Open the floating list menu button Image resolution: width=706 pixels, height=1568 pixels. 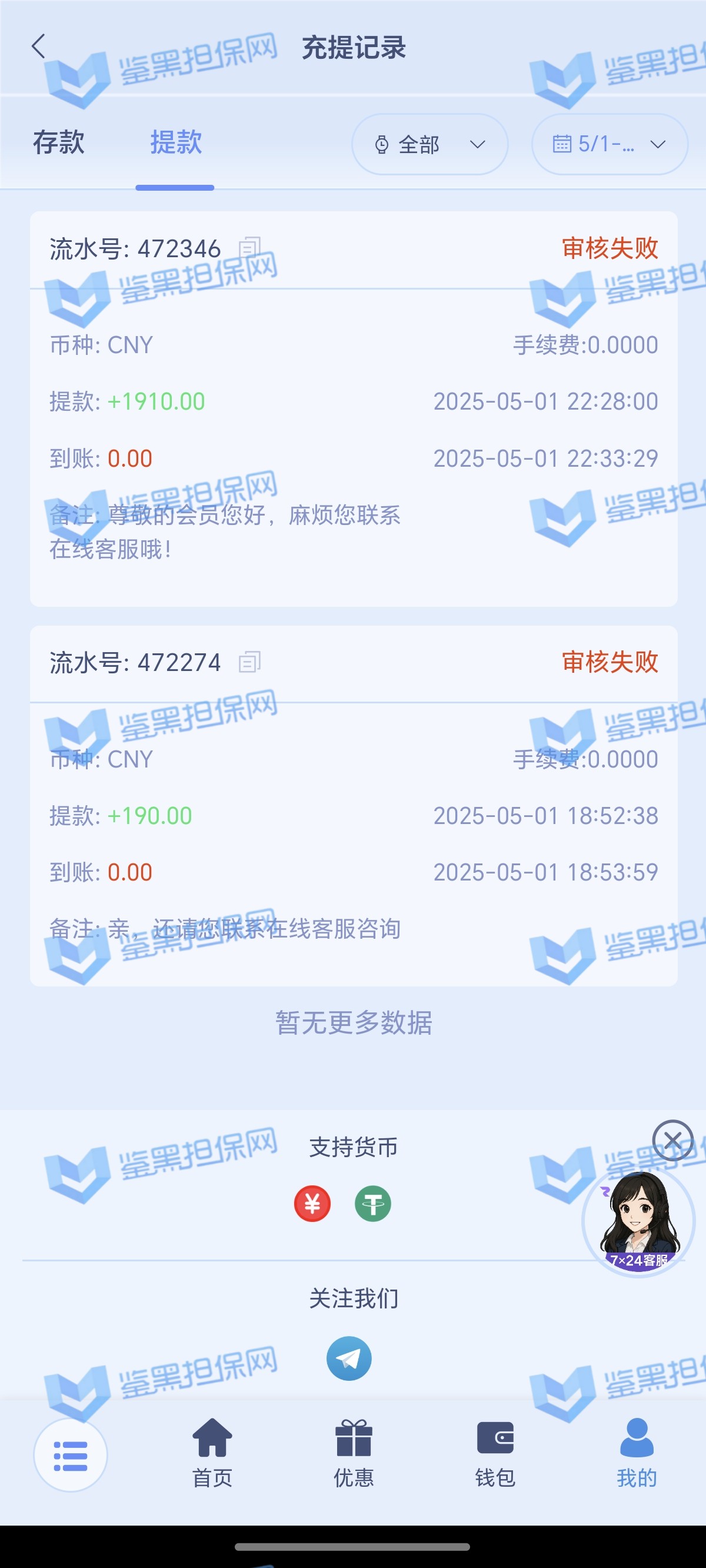pos(71,1456)
